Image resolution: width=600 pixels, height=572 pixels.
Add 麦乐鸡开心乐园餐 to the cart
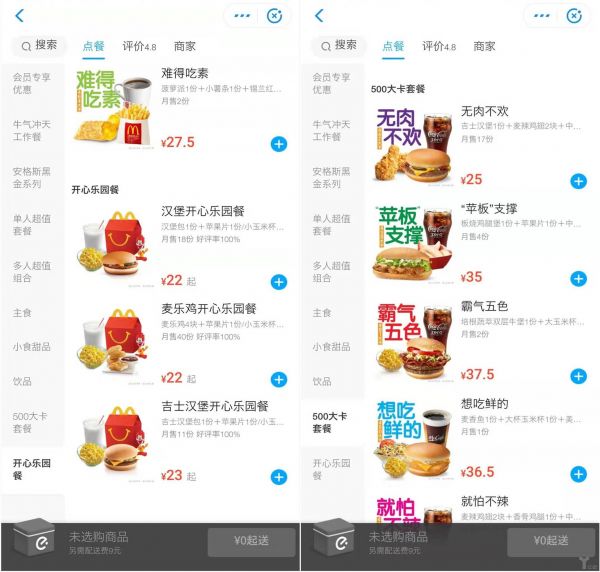coord(278,379)
